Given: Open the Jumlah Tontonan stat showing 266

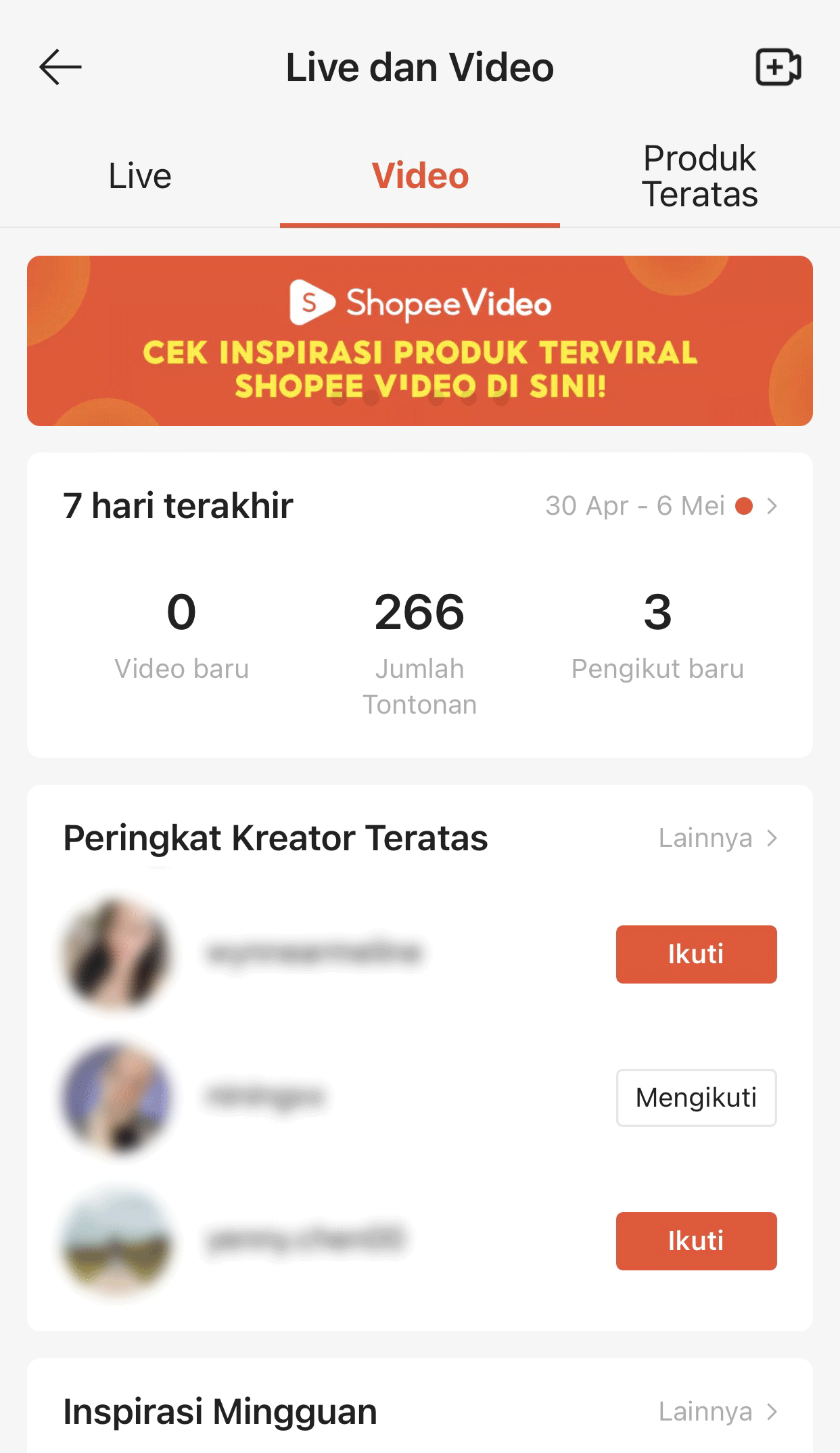Looking at the screenshot, I should click(419, 612).
